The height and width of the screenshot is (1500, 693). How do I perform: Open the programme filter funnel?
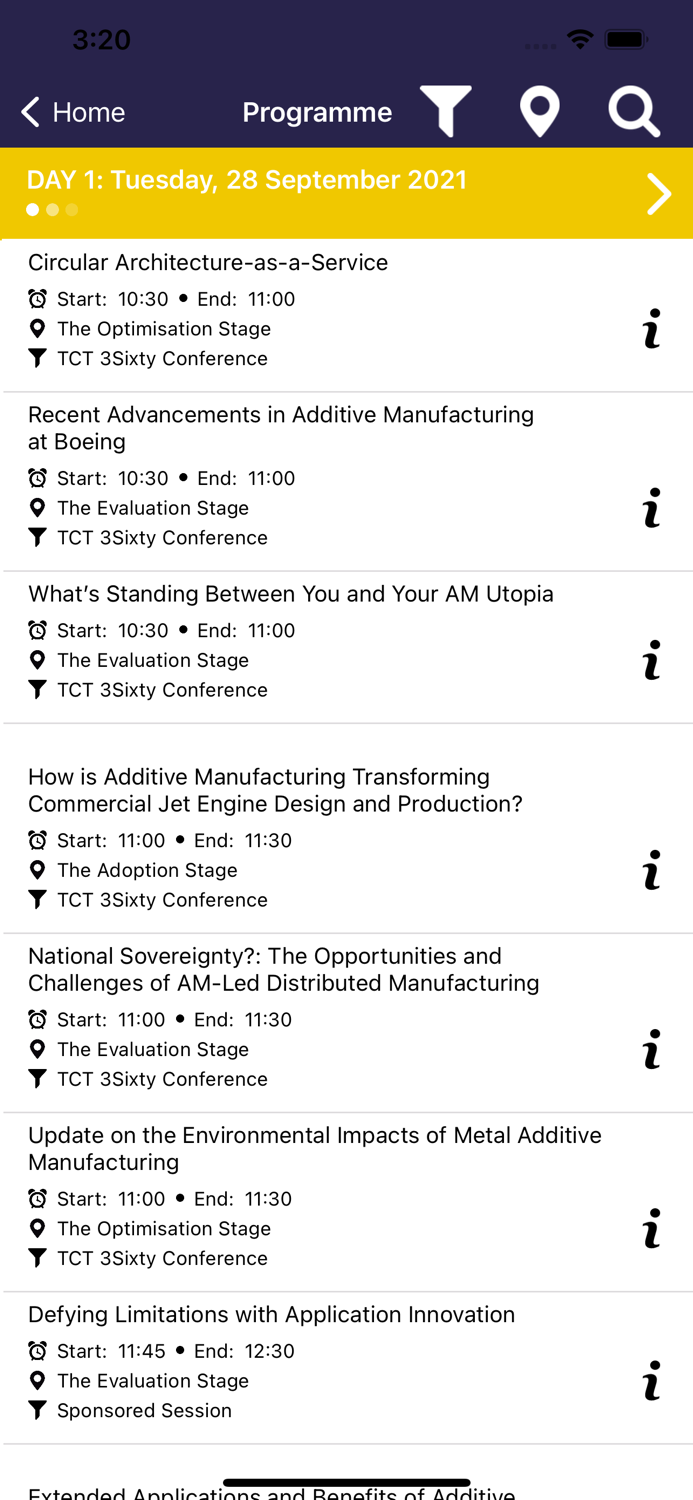click(445, 111)
